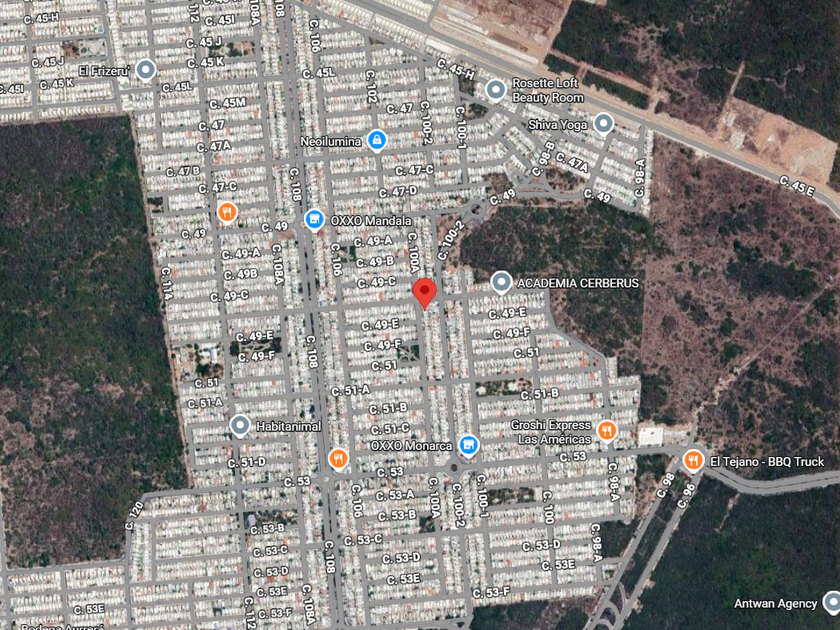840x630 pixels.
Task: Select the OXXO Mandala store marker
Action: point(314,220)
